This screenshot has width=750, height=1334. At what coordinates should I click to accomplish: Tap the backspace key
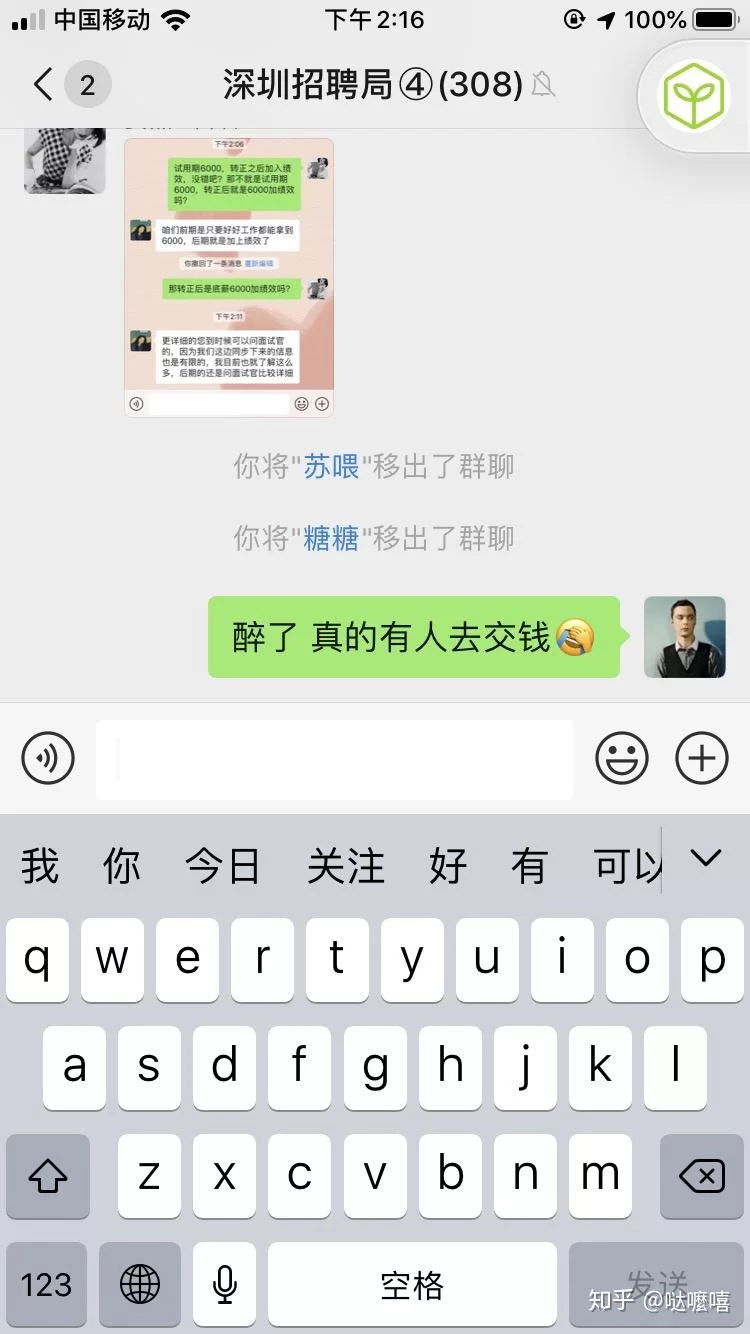coord(701,1176)
